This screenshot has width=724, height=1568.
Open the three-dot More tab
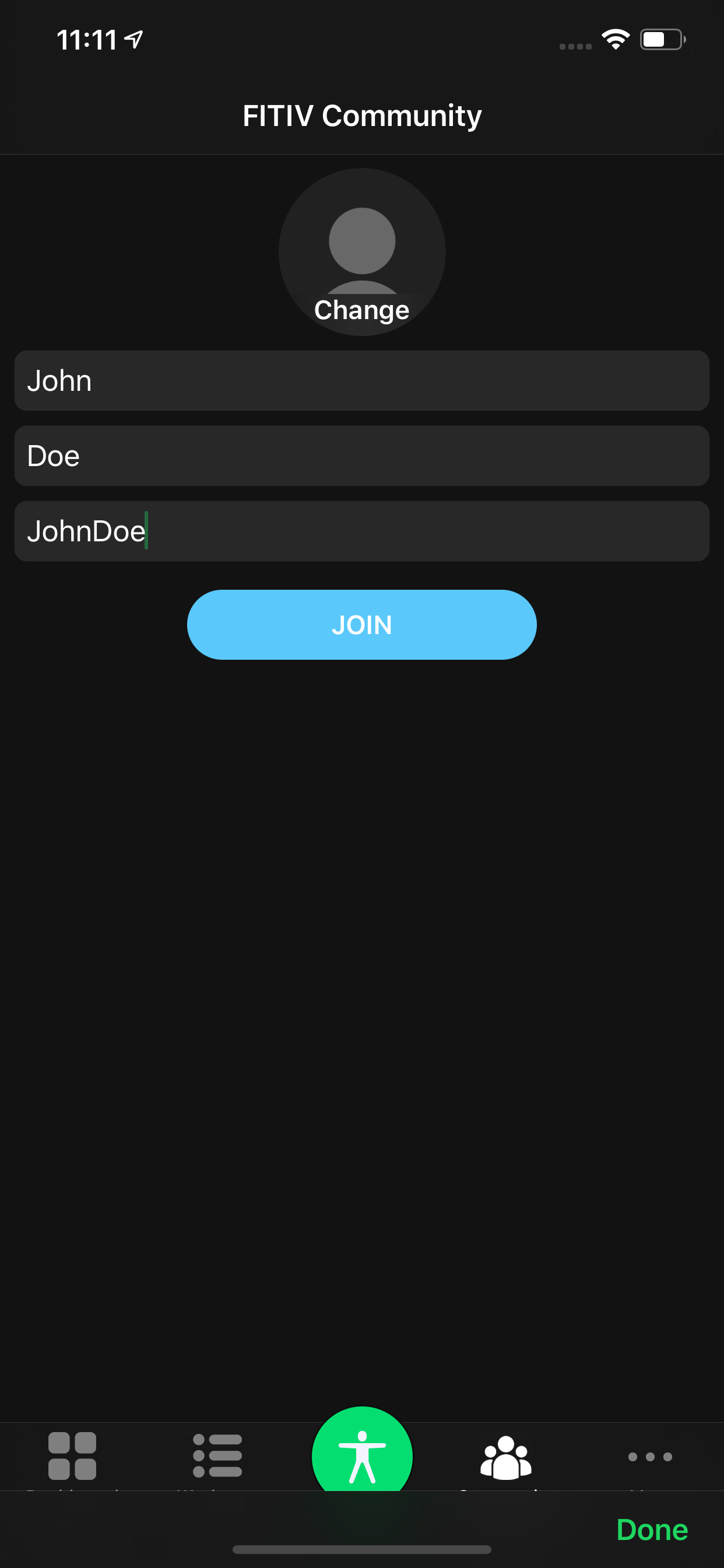pyautogui.click(x=651, y=1457)
